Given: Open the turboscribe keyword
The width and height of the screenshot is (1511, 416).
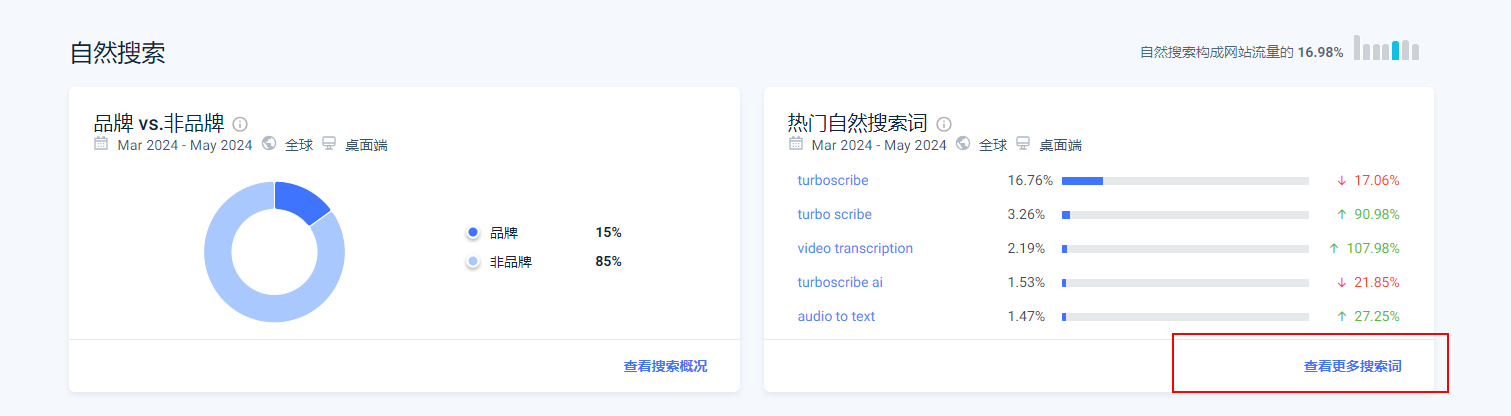Looking at the screenshot, I should 833,181.
